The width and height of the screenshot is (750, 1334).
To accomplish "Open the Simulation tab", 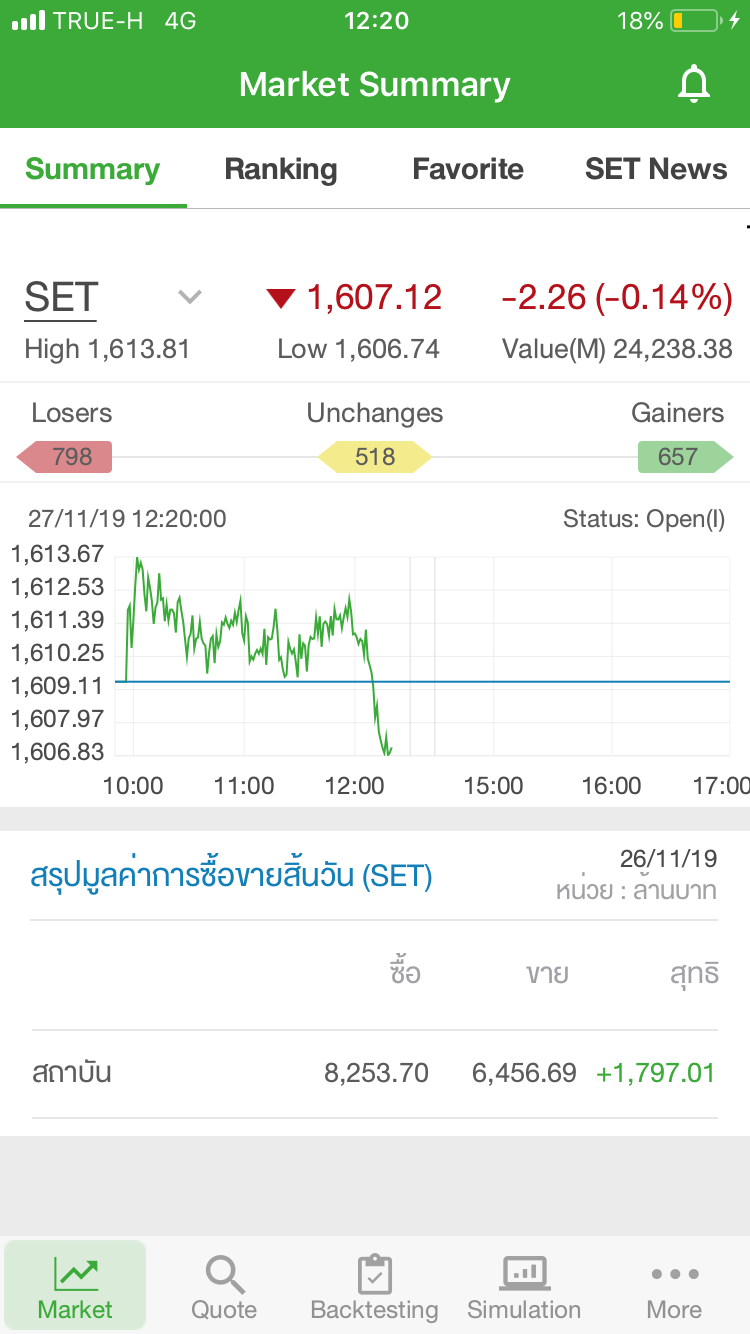I will [524, 1288].
